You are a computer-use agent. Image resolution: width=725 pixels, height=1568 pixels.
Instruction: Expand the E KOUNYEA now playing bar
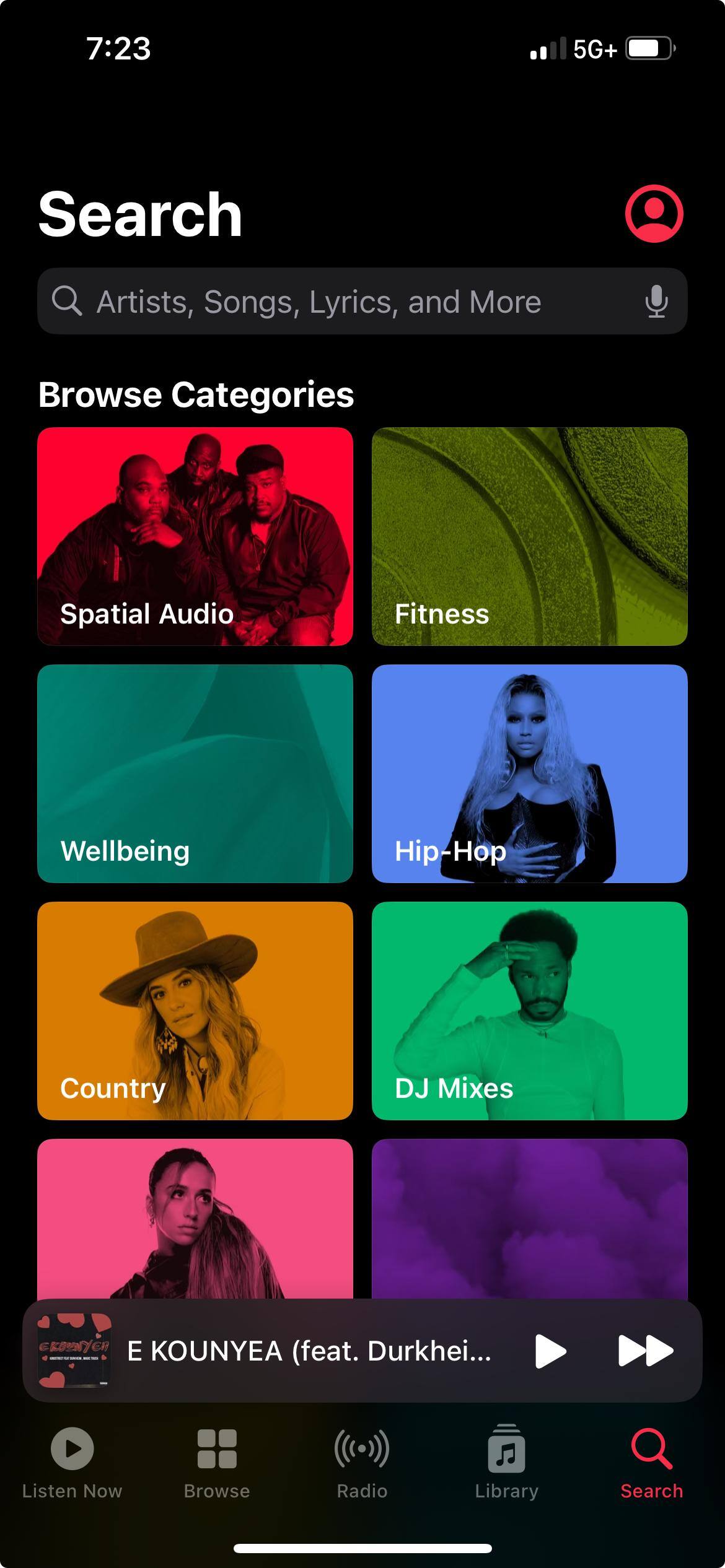point(309,1351)
